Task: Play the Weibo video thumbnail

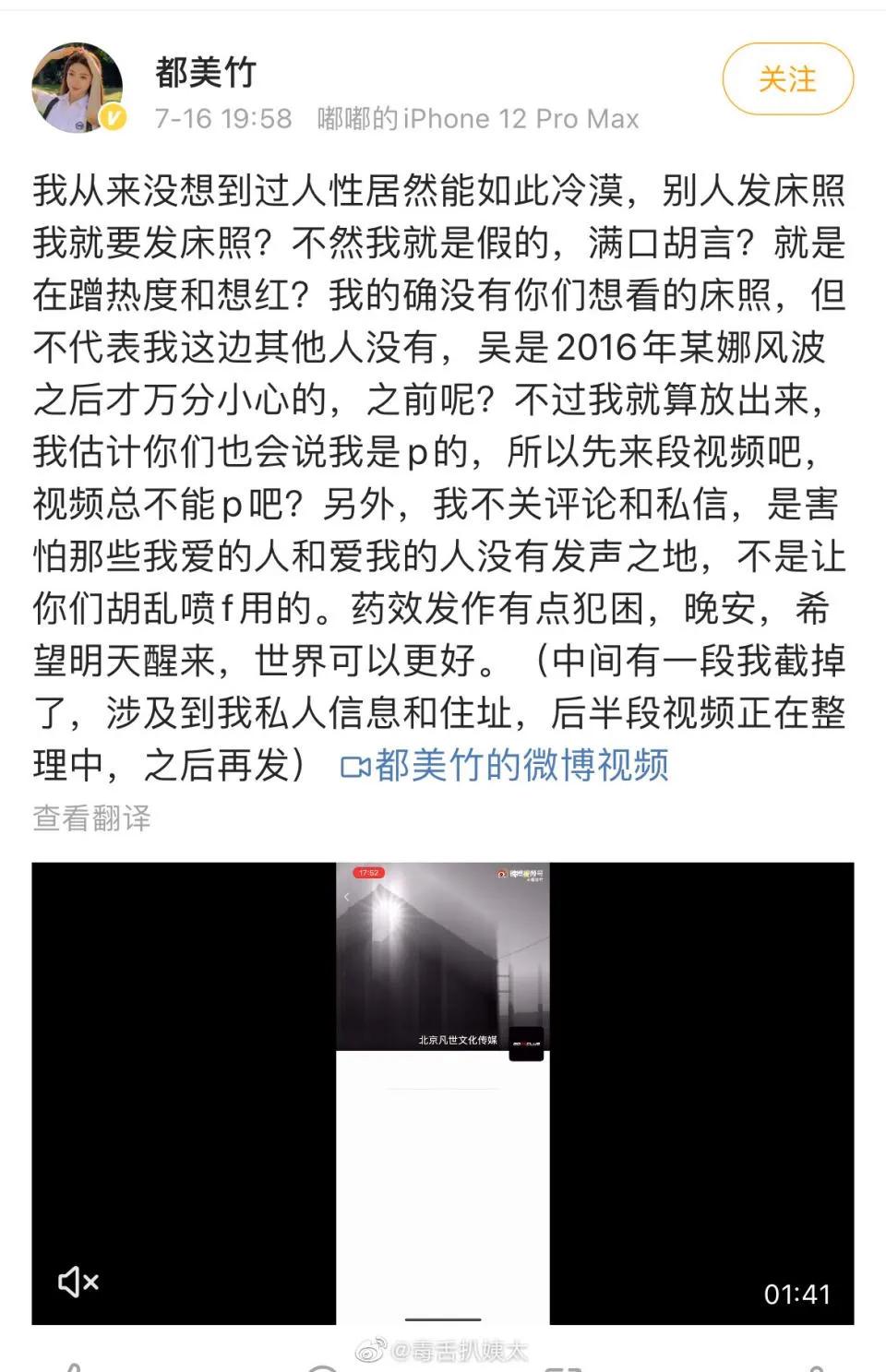Action: (x=443, y=1093)
